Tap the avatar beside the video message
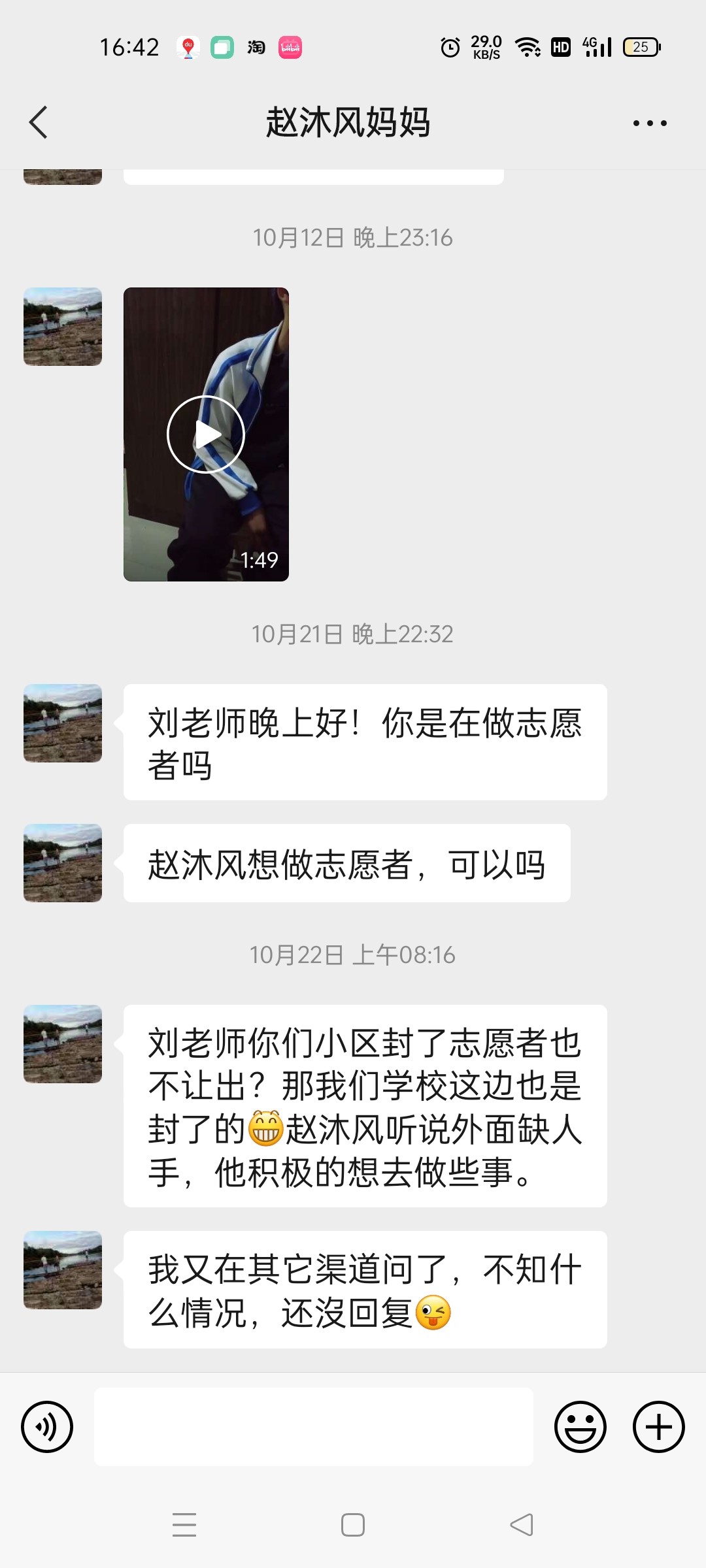The image size is (706, 1568). [62, 327]
